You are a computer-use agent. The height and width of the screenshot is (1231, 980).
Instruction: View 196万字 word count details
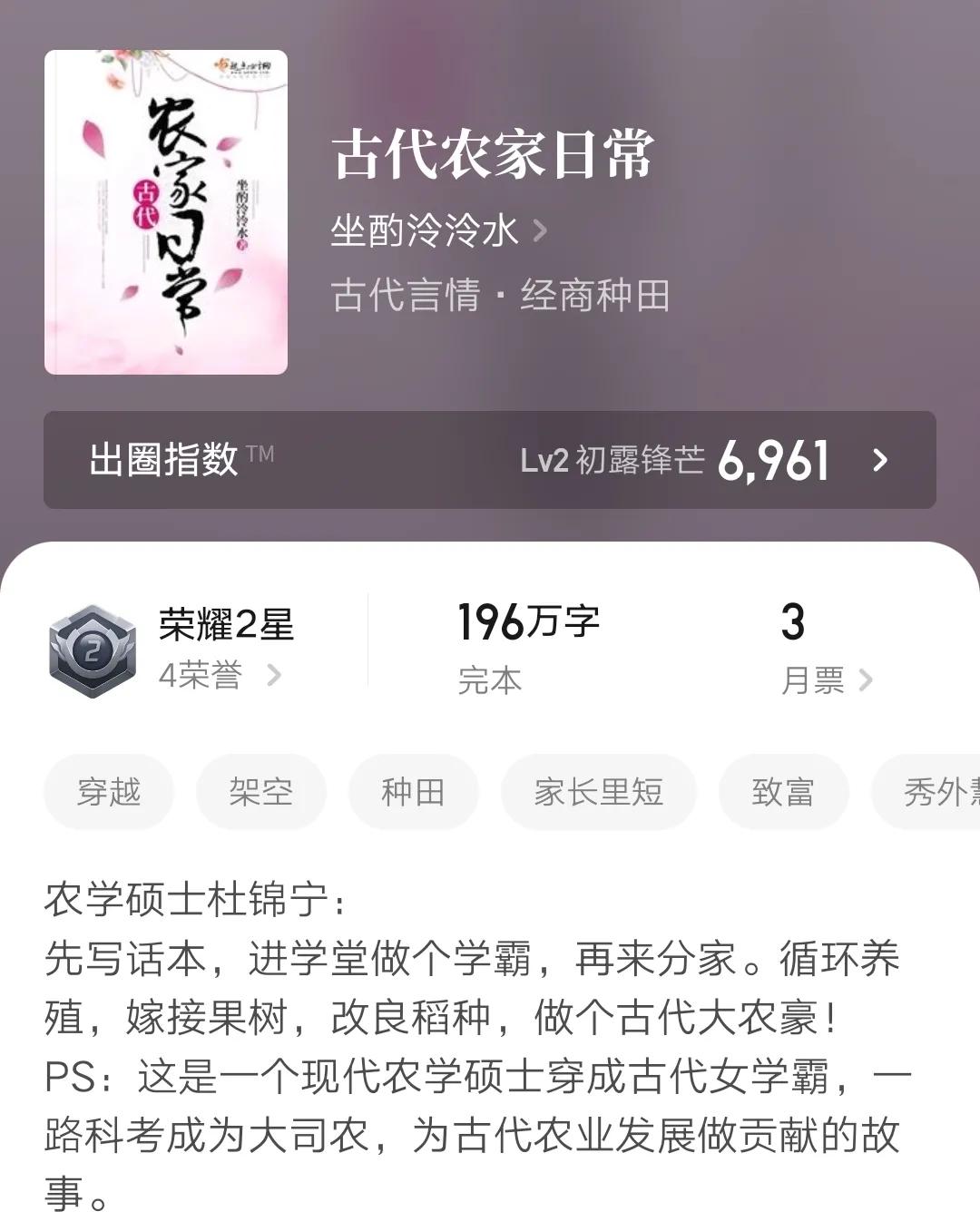pyautogui.click(x=531, y=624)
